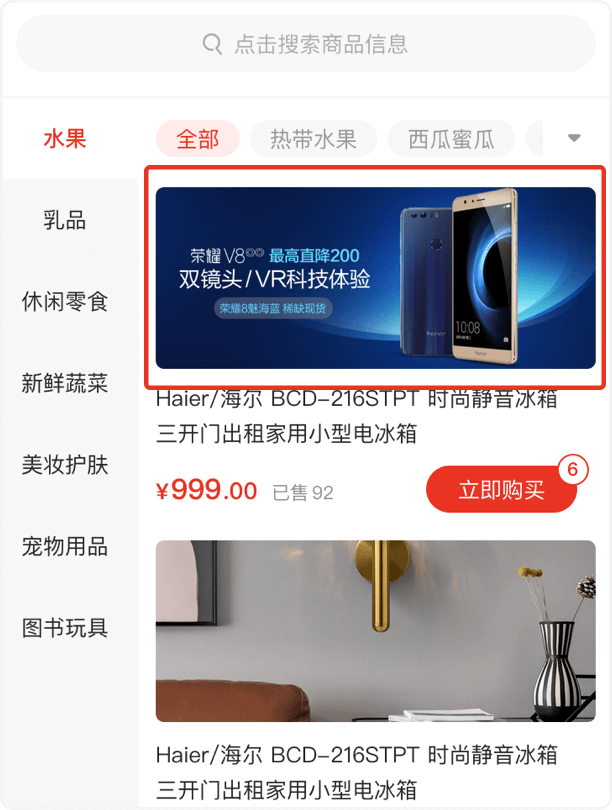View the 宠物用品 category
The height and width of the screenshot is (810, 612).
[65, 547]
